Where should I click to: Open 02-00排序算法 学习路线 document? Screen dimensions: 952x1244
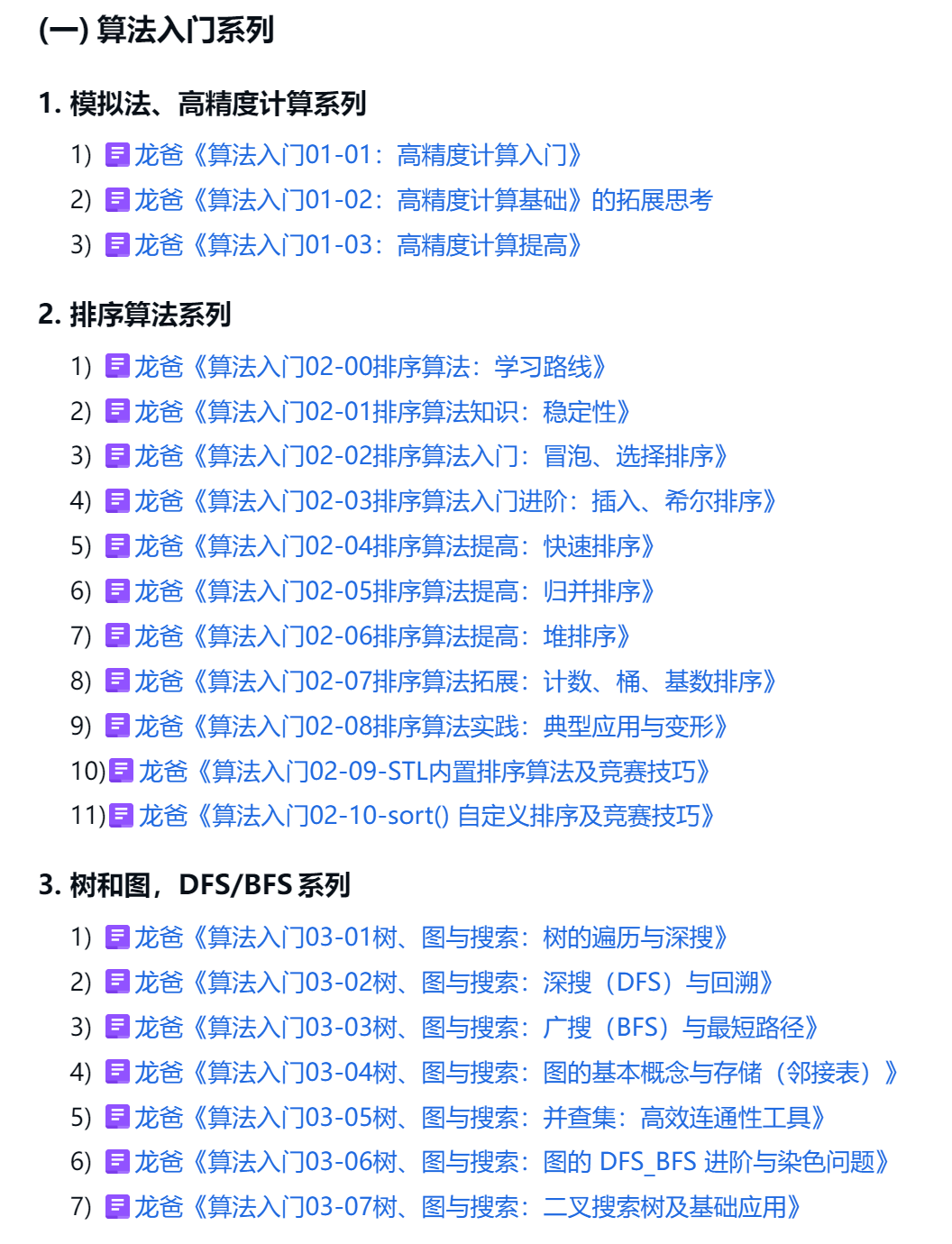370,367
